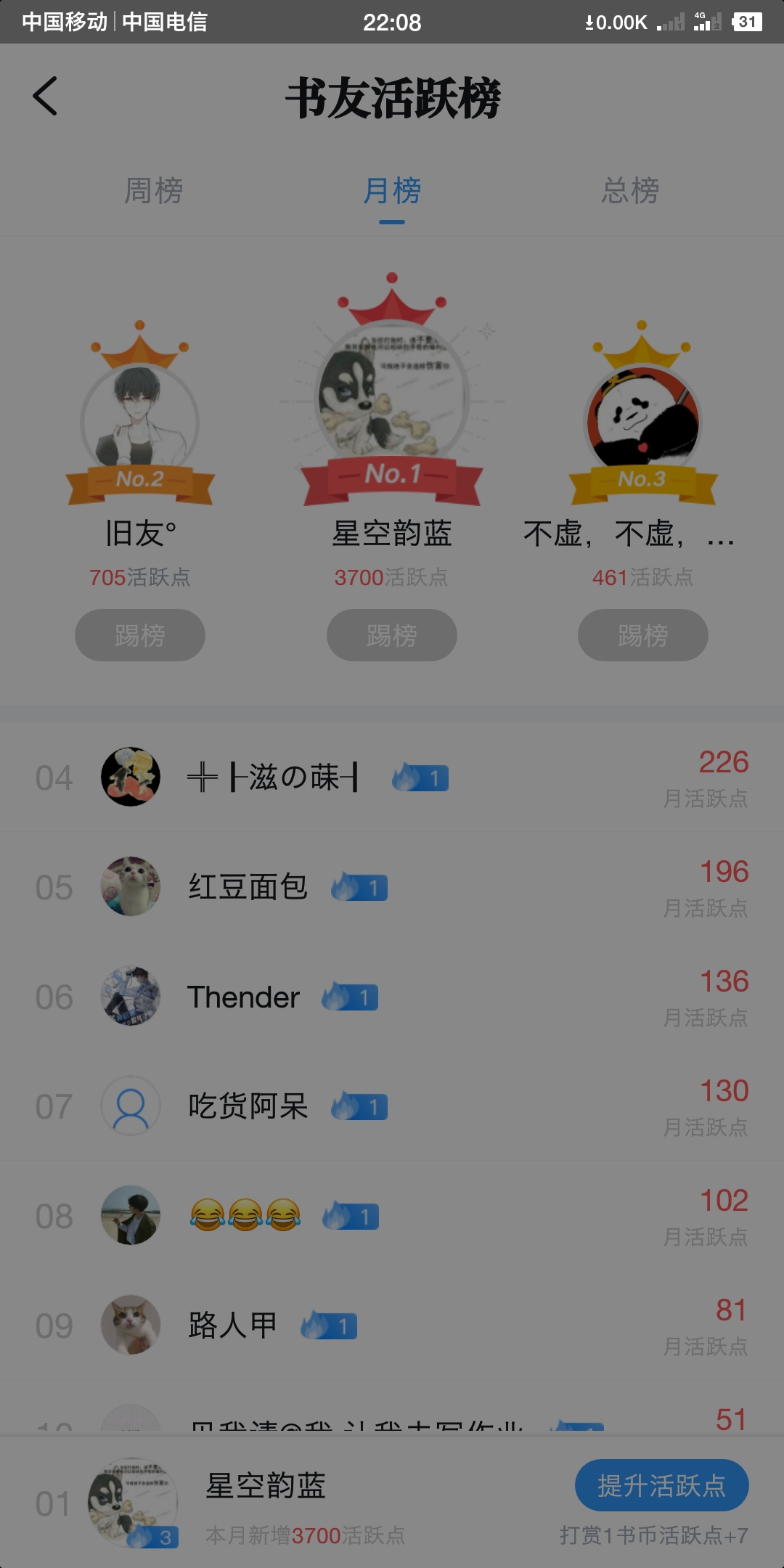Select the 月榜 tab

click(392, 191)
